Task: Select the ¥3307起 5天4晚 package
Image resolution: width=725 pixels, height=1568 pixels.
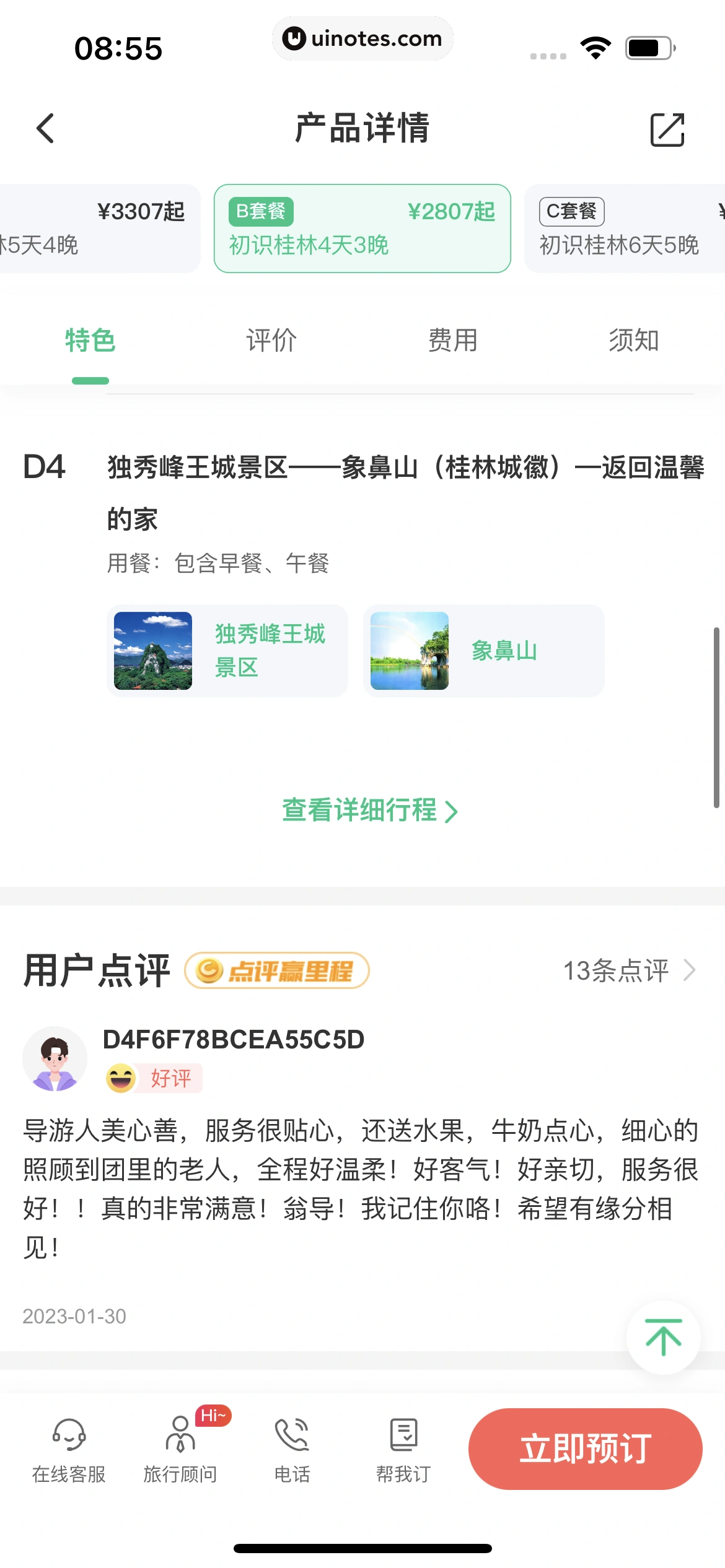Action: tap(99, 228)
